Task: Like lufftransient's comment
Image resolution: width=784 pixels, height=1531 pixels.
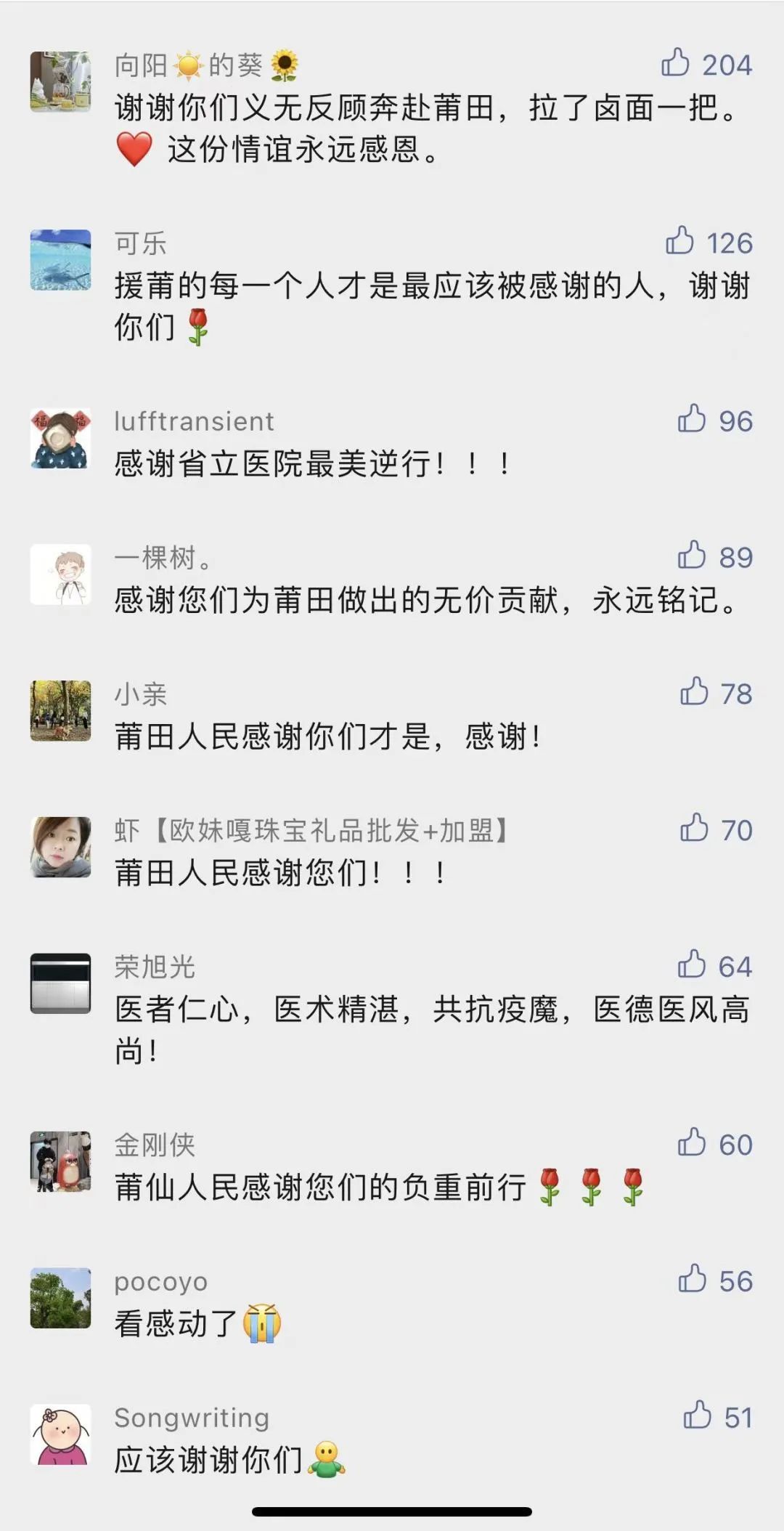Action: point(691,419)
